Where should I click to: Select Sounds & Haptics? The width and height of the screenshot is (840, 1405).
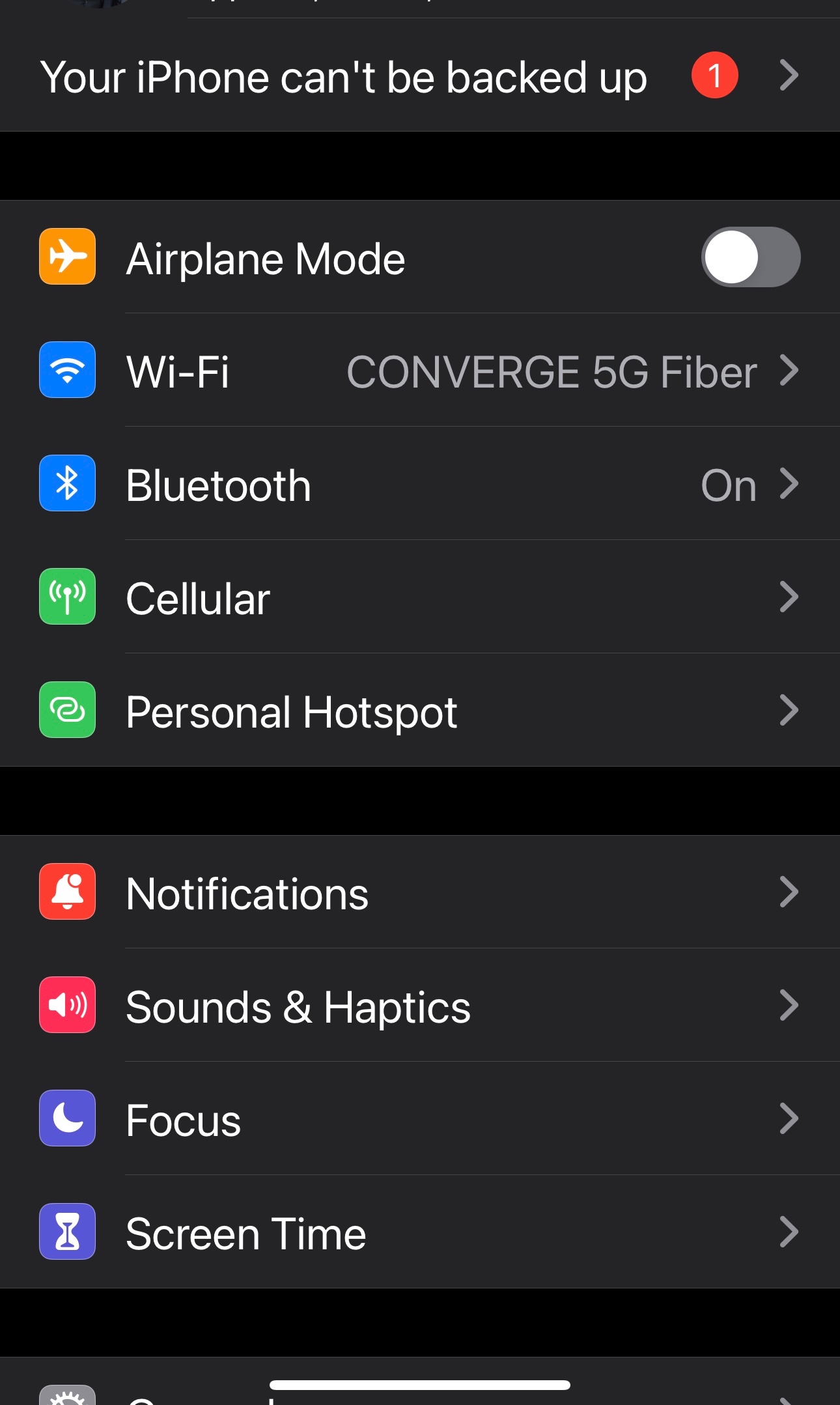click(x=419, y=1005)
